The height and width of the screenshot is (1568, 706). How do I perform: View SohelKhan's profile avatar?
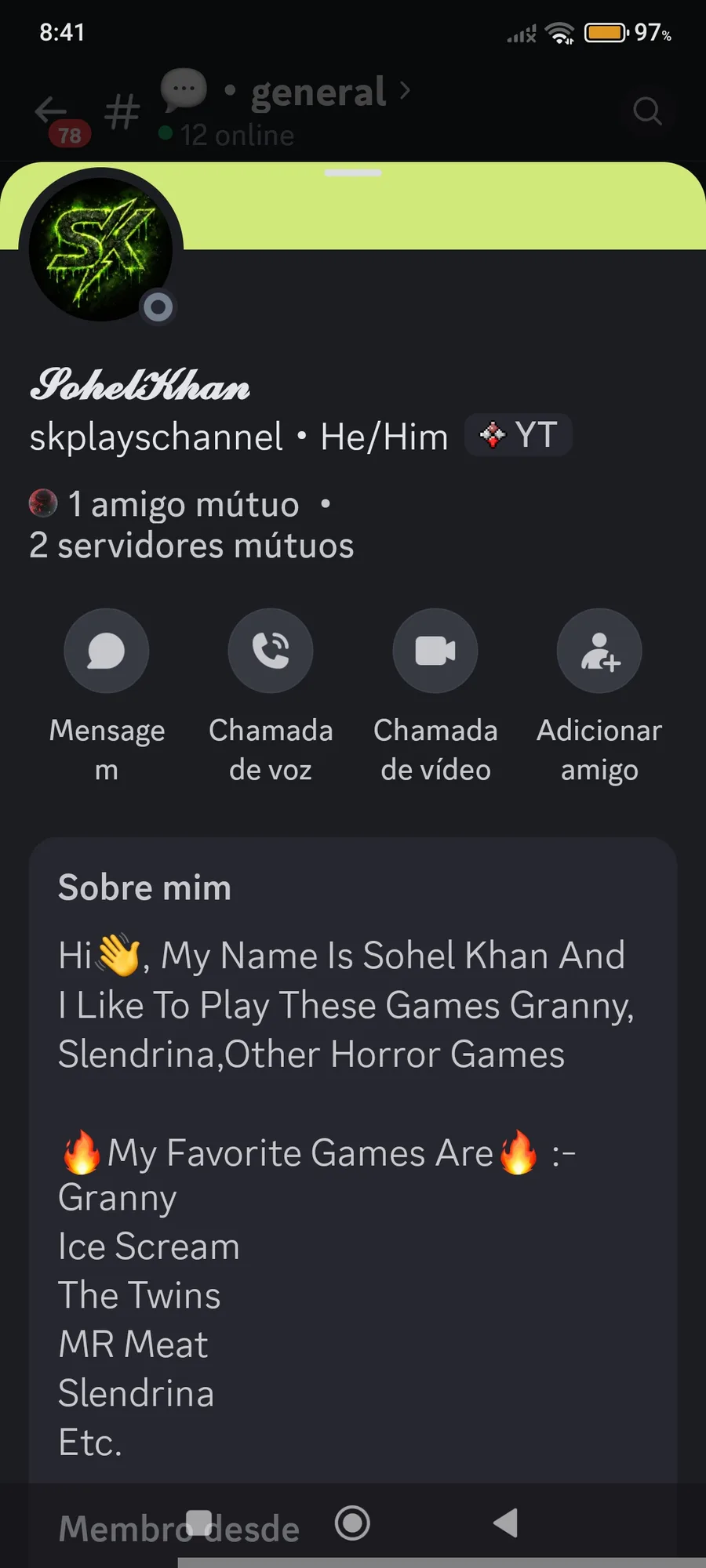[100, 249]
